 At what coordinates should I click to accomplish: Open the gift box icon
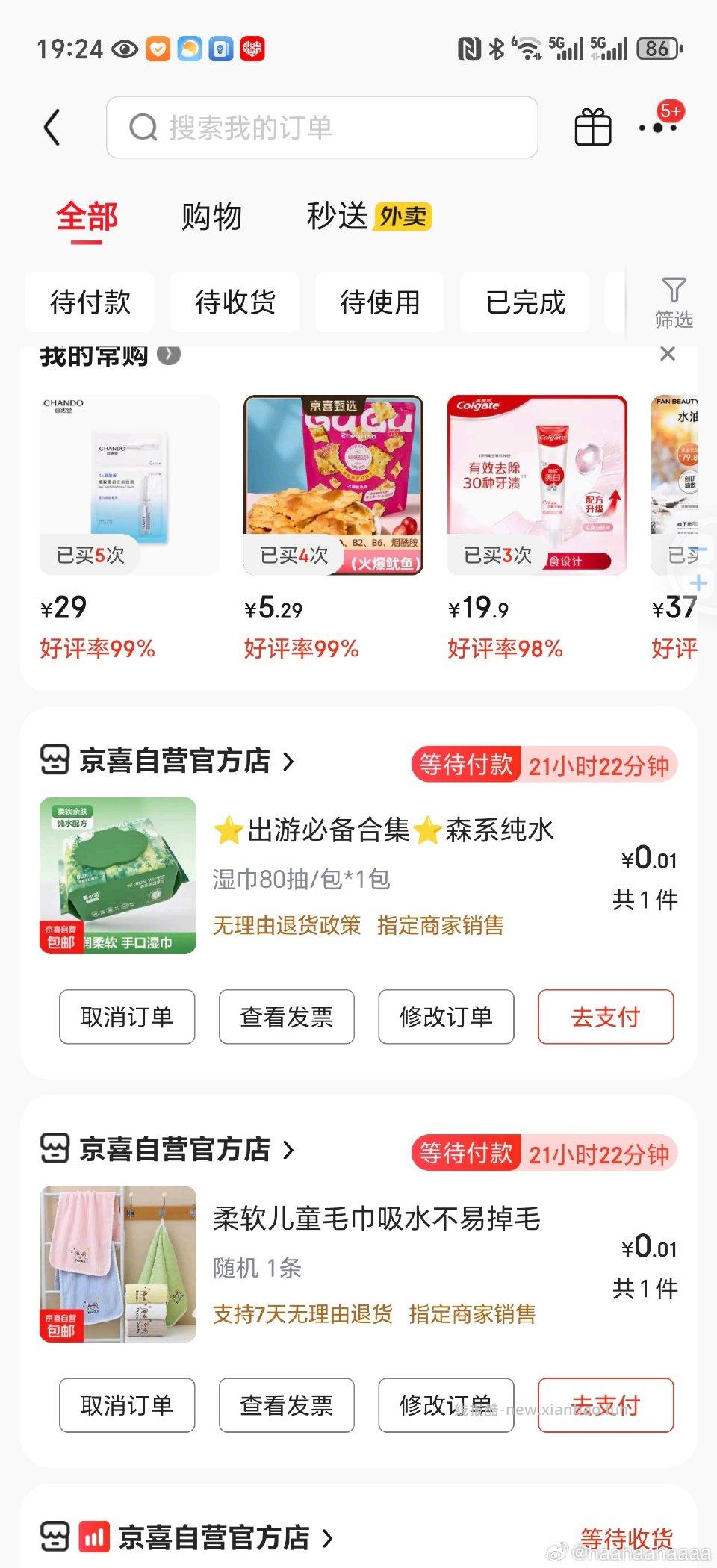[x=593, y=128]
